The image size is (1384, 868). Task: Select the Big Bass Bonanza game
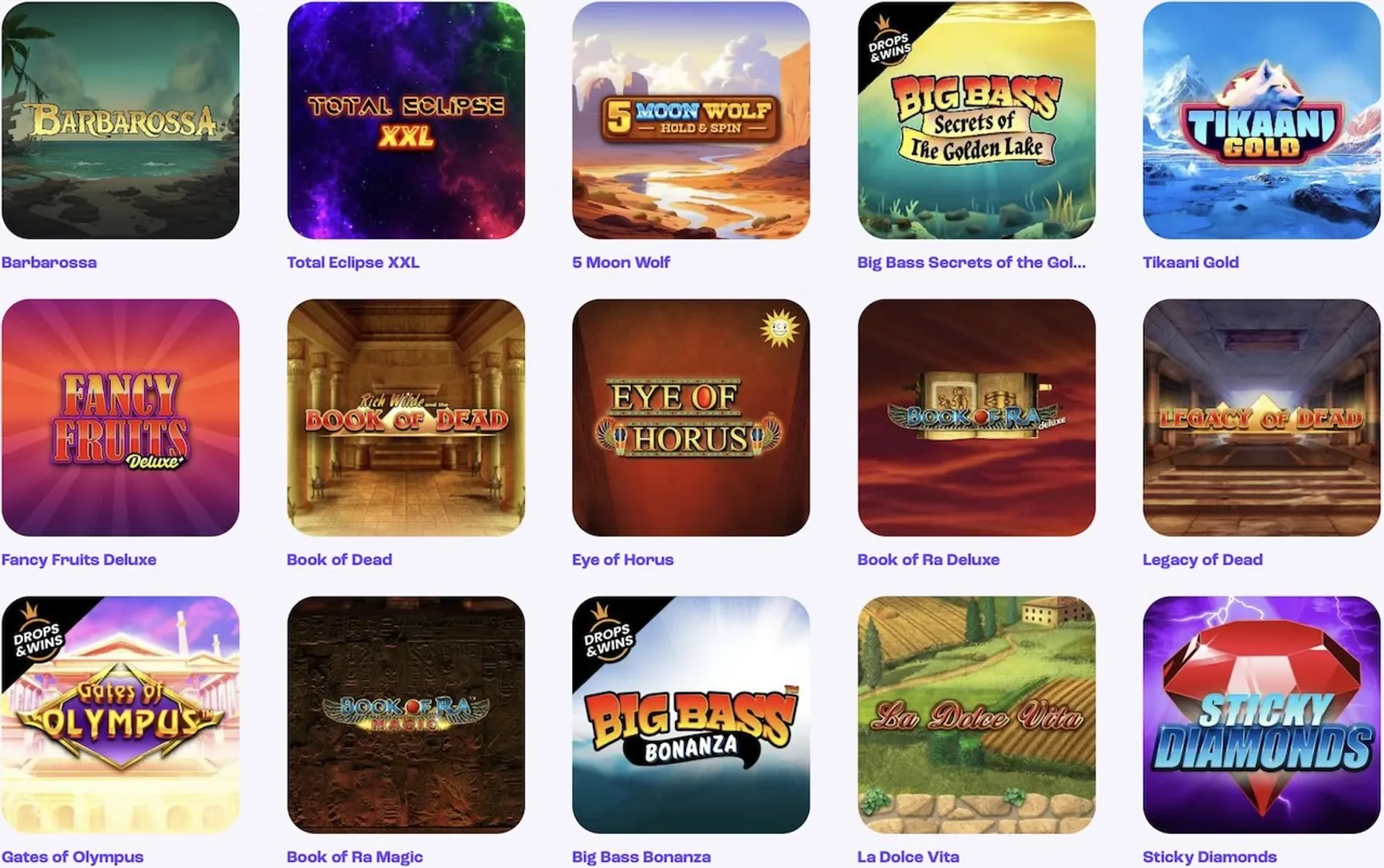click(x=691, y=714)
